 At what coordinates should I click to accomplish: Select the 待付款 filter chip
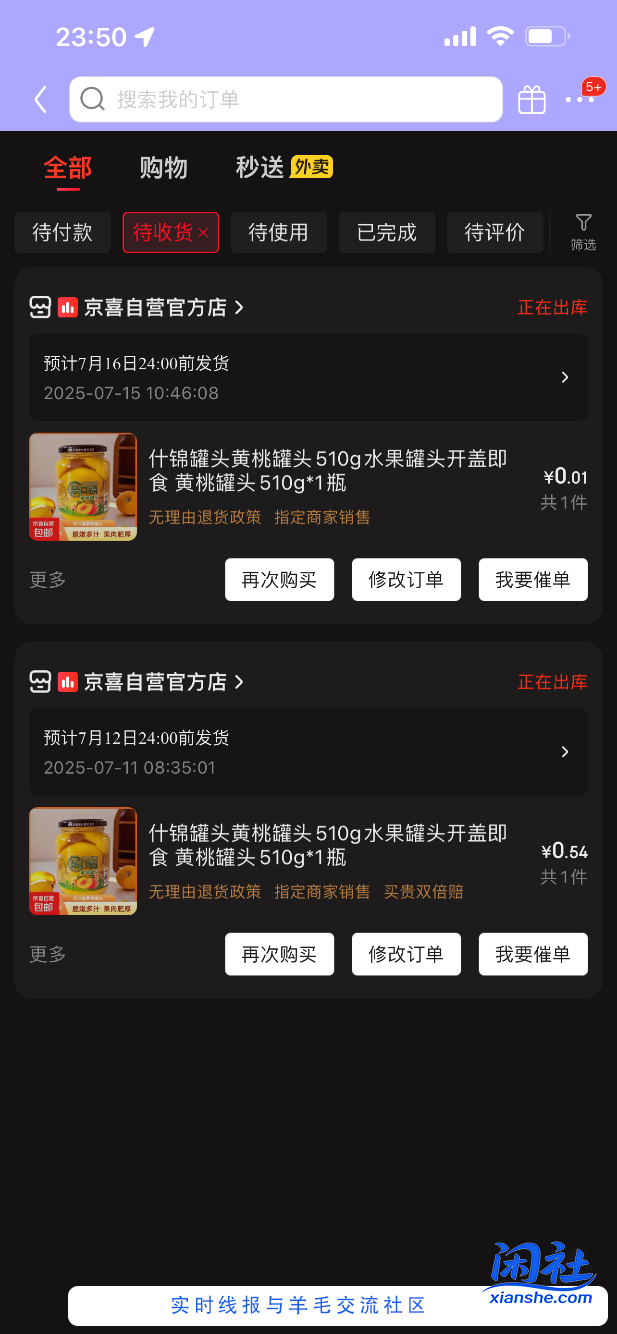[62, 233]
